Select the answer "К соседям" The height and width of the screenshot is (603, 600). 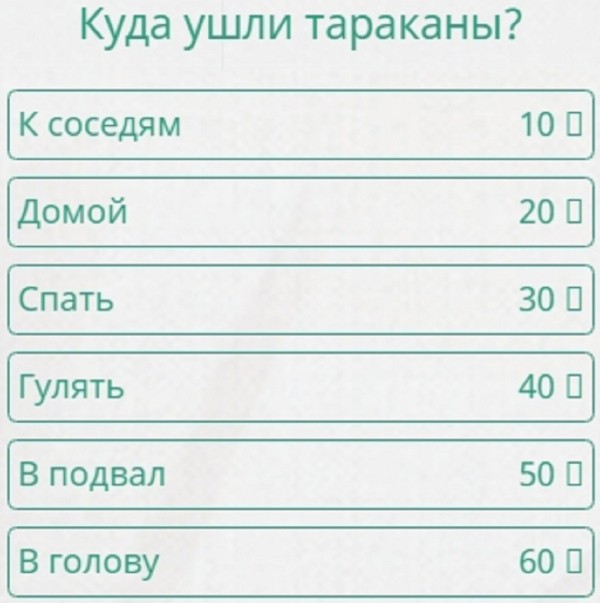(x=300, y=125)
